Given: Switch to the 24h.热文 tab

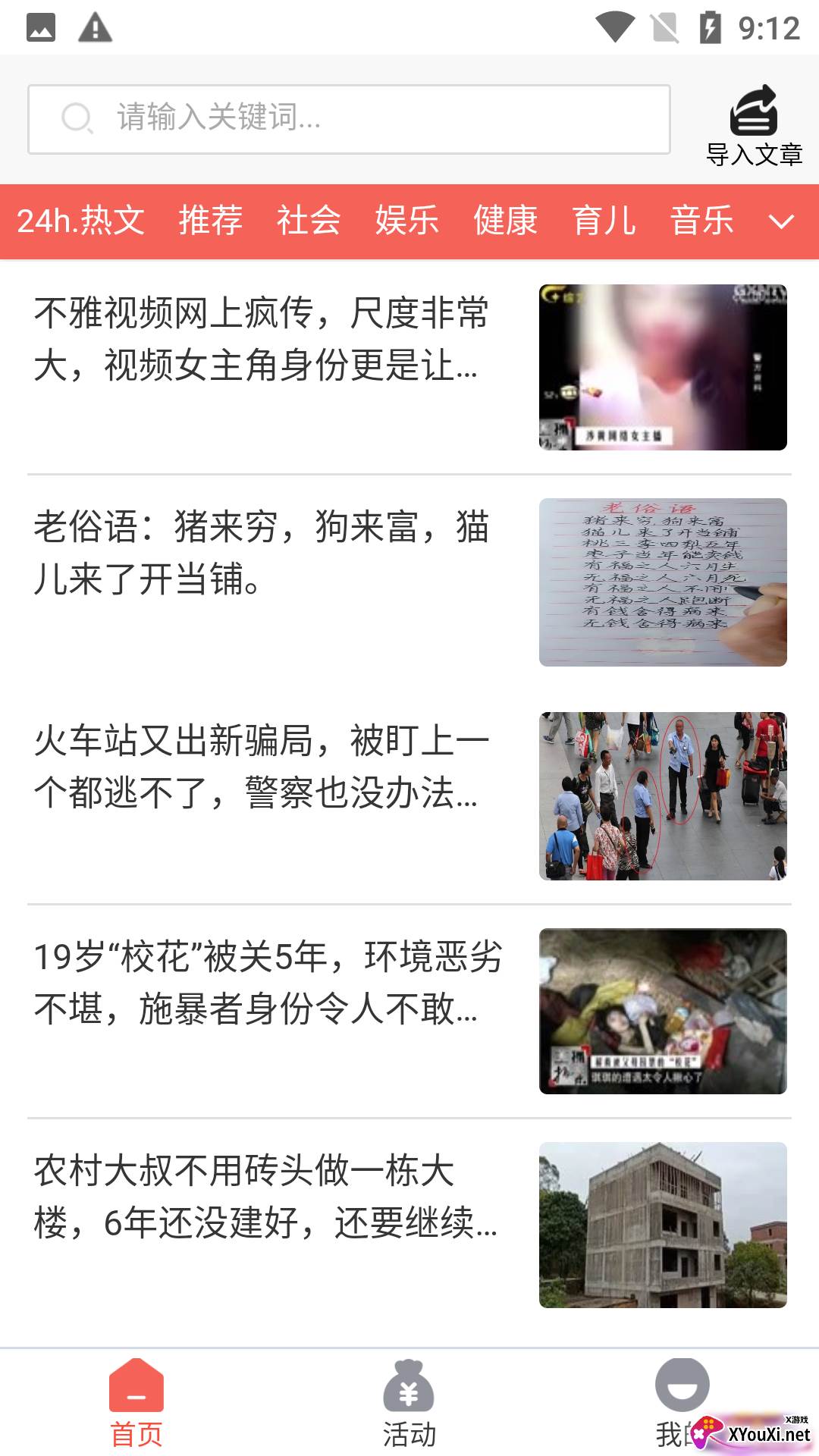Looking at the screenshot, I should (x=80, y=221).
